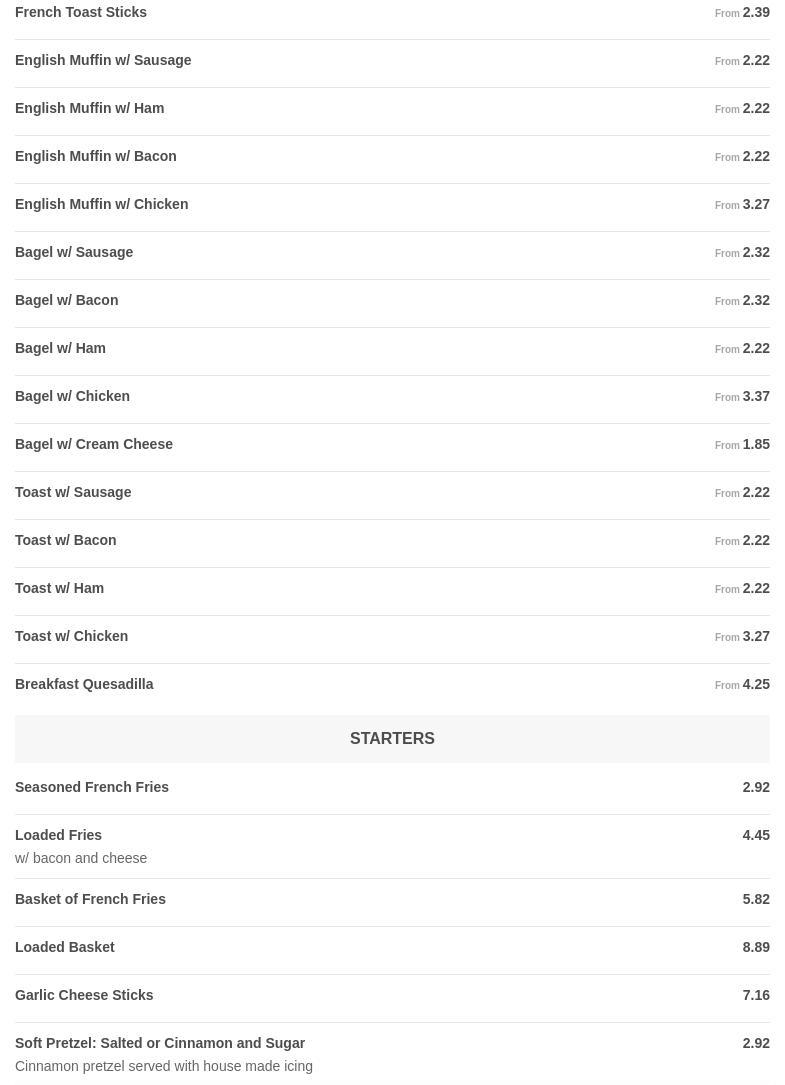Pick Bagel w/ Cream Cheese
Screen dimensions: 785x1085
click(x=93, y=444)
